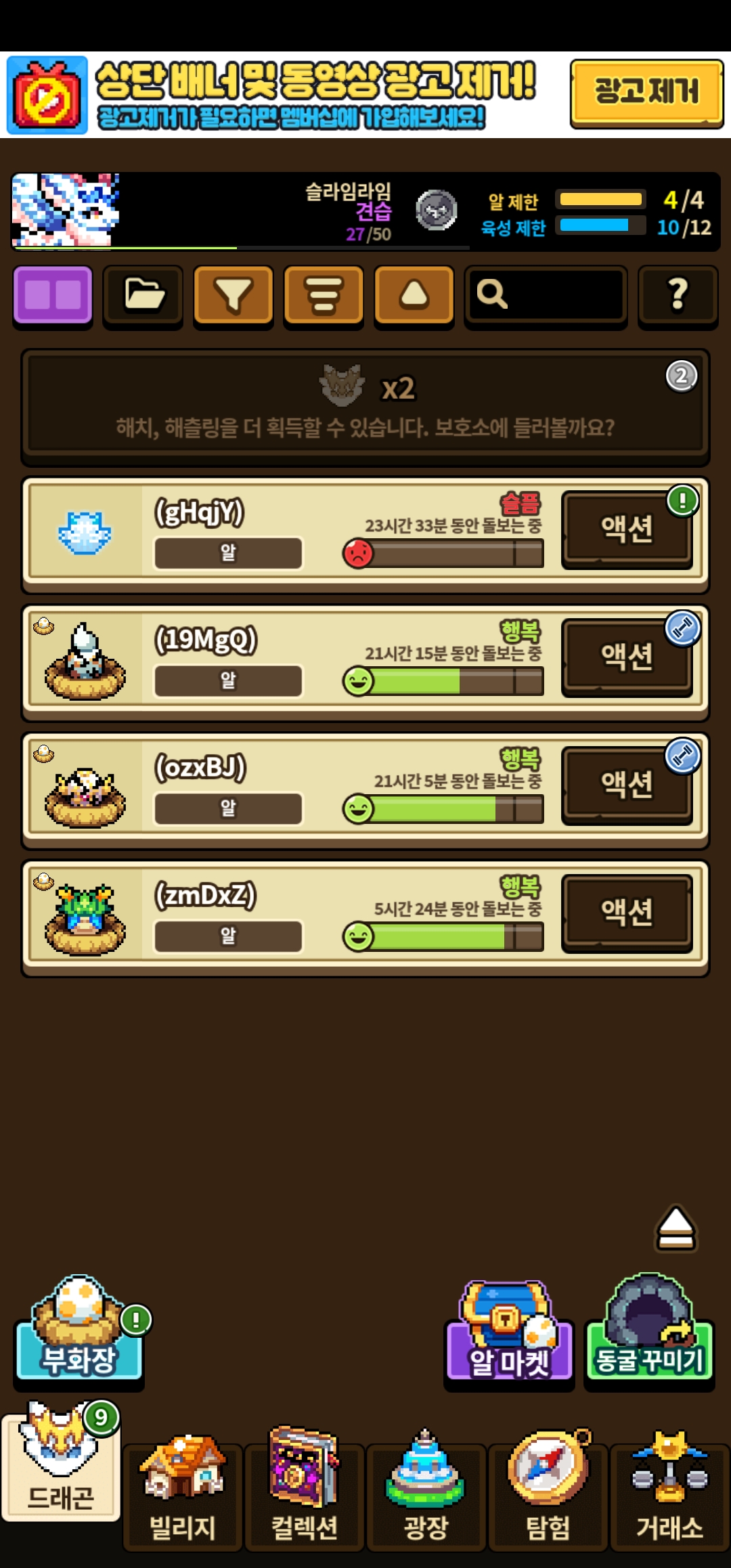This screenshot has width=731, height=1568.
Task: Open the 알 마켓 egg market
Action: pyautogui.click(x=509, y=1335)
